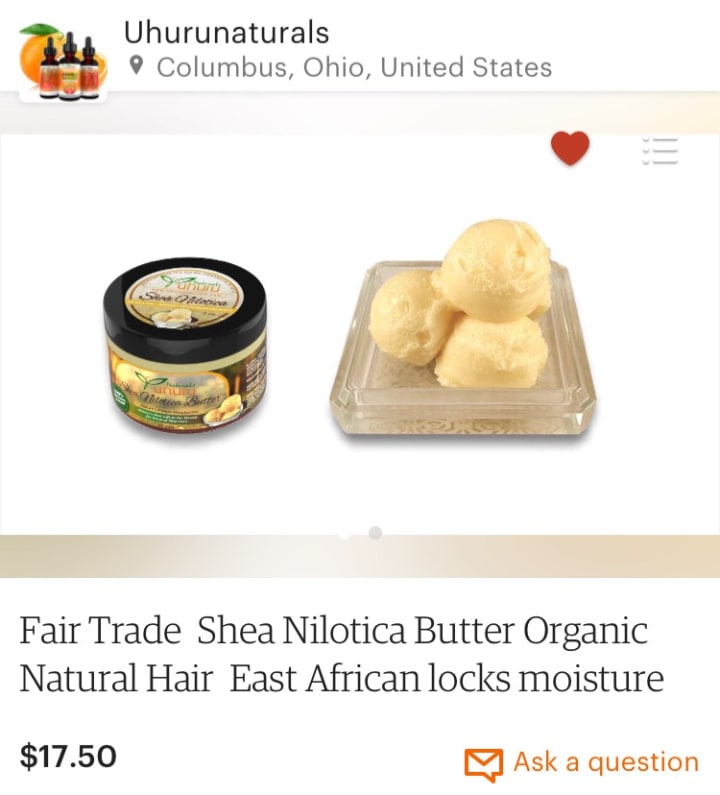The height and width of the screenshot is (795, 720).
Task: Ask a question to the seller
Action: click(582, 762)
